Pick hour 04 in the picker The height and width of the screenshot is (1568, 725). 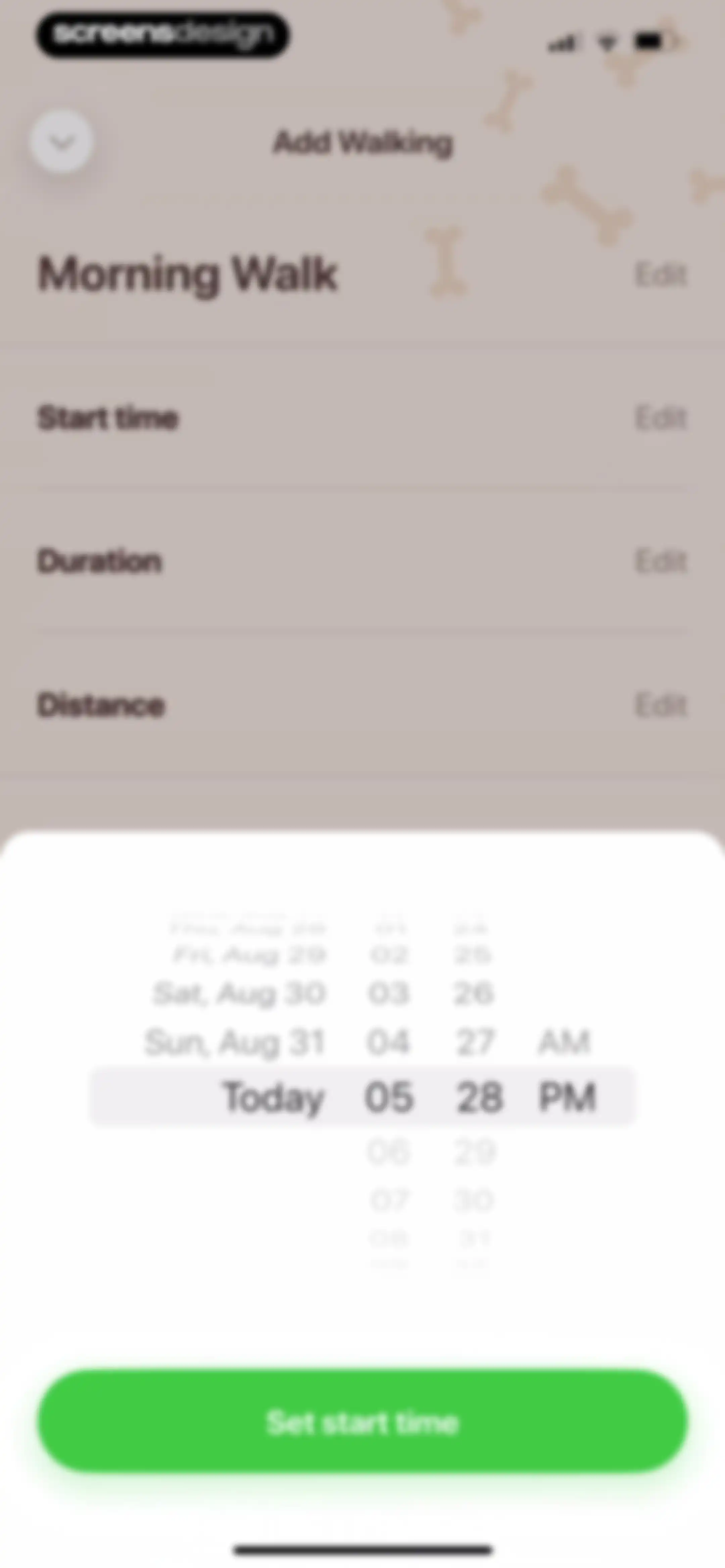388,1042
